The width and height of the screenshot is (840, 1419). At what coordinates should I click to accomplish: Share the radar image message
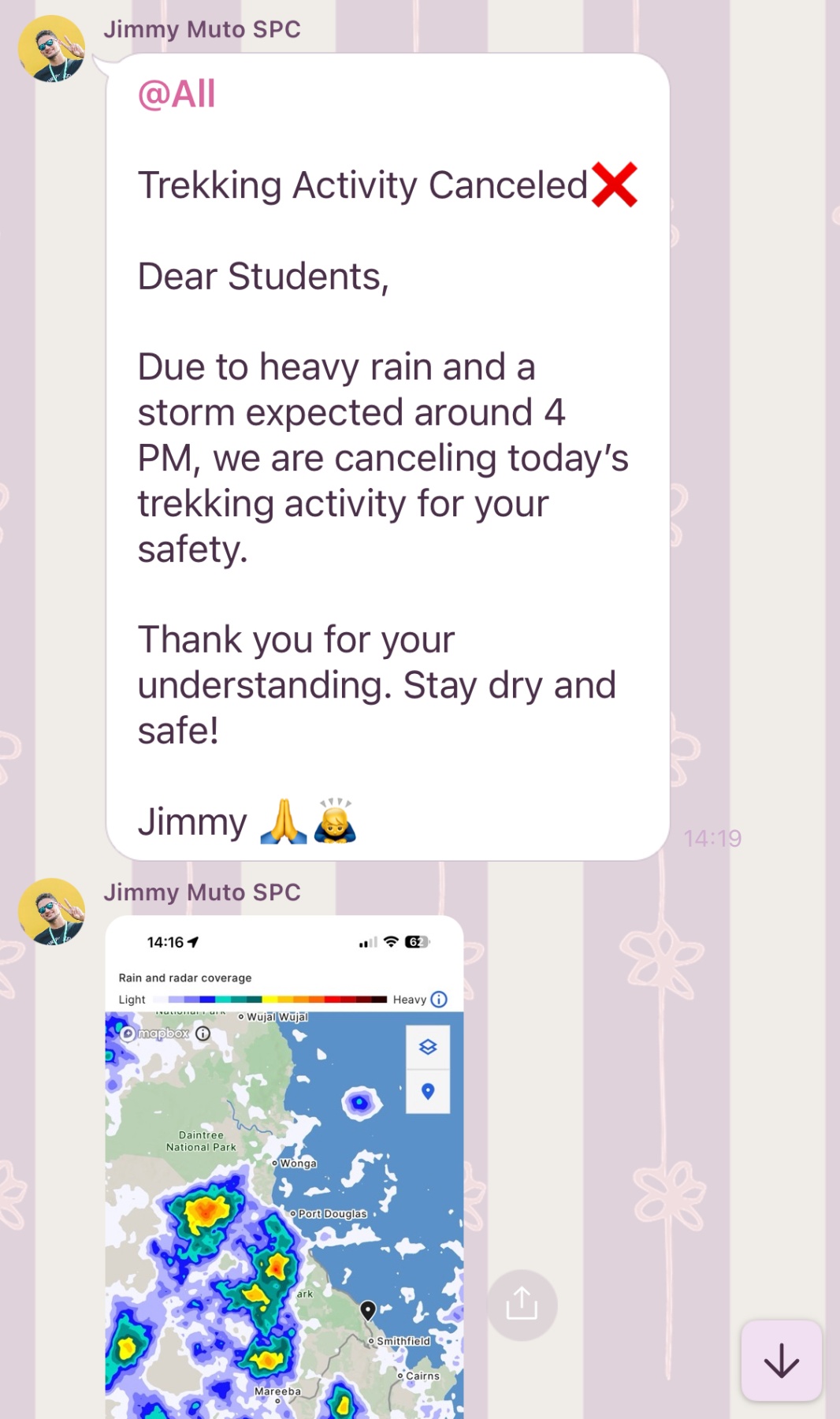coord(522,1305)
